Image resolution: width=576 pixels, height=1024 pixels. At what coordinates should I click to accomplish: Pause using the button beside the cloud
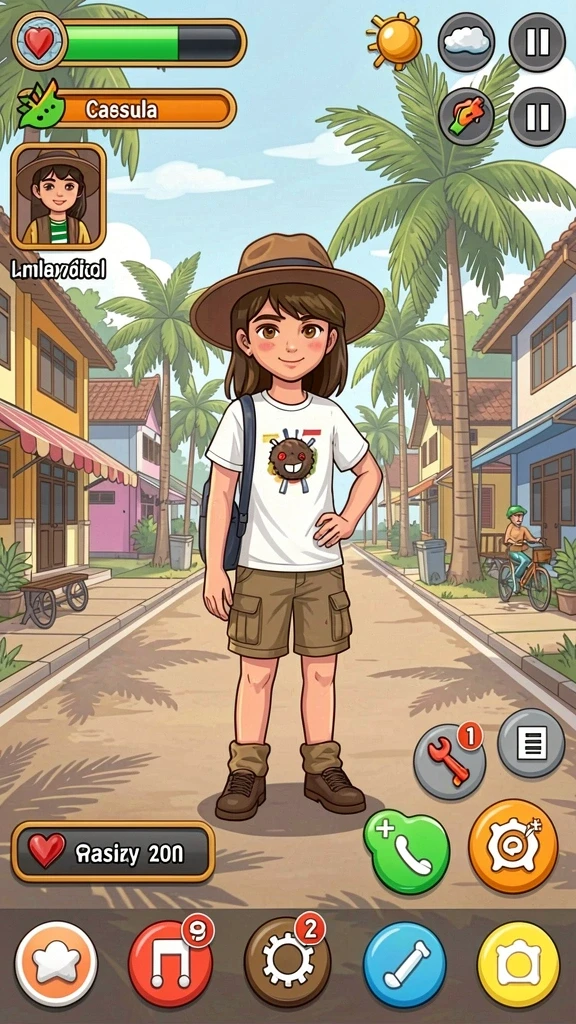coord(537,42)
